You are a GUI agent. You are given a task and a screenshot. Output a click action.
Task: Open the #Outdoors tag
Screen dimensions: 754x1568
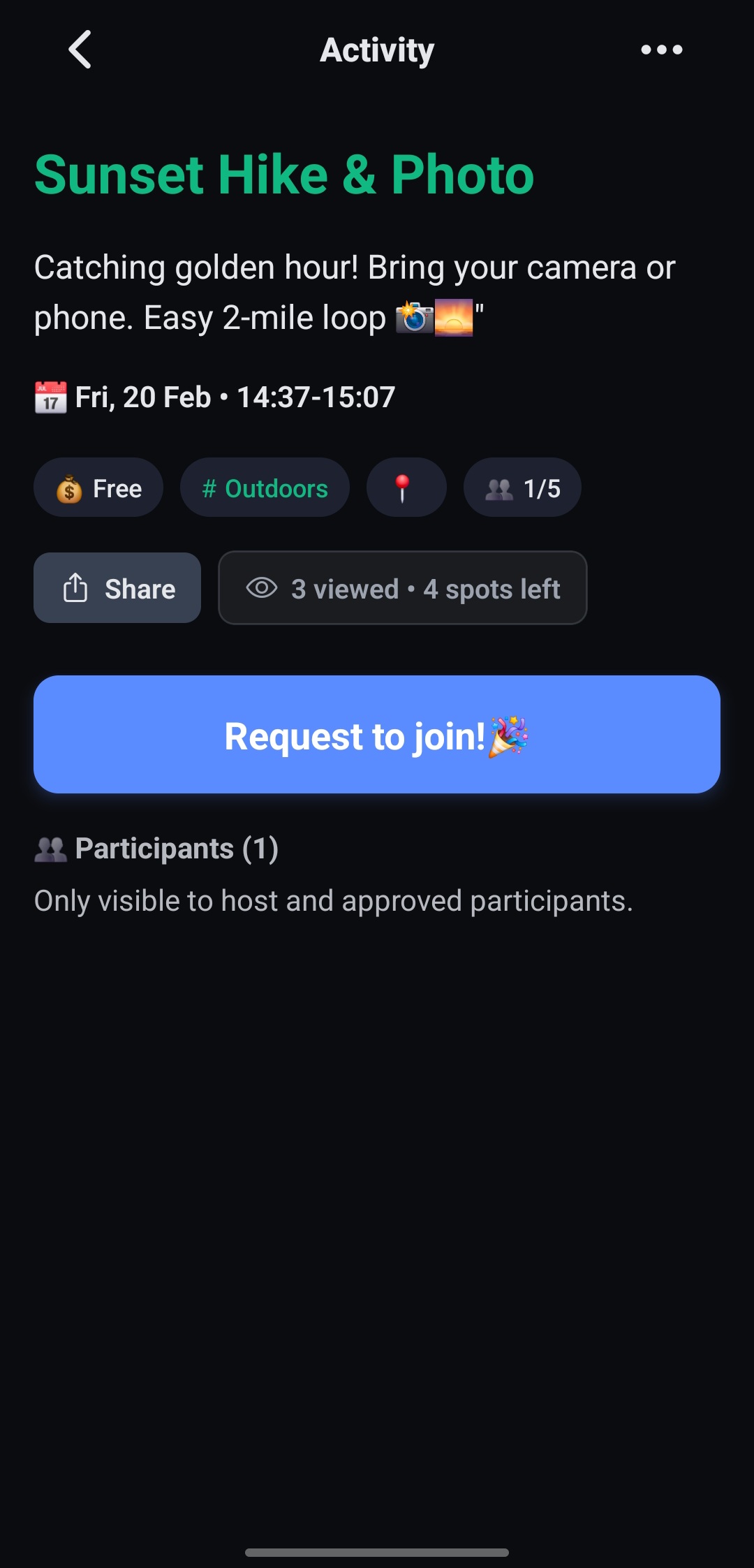point(265,488)
